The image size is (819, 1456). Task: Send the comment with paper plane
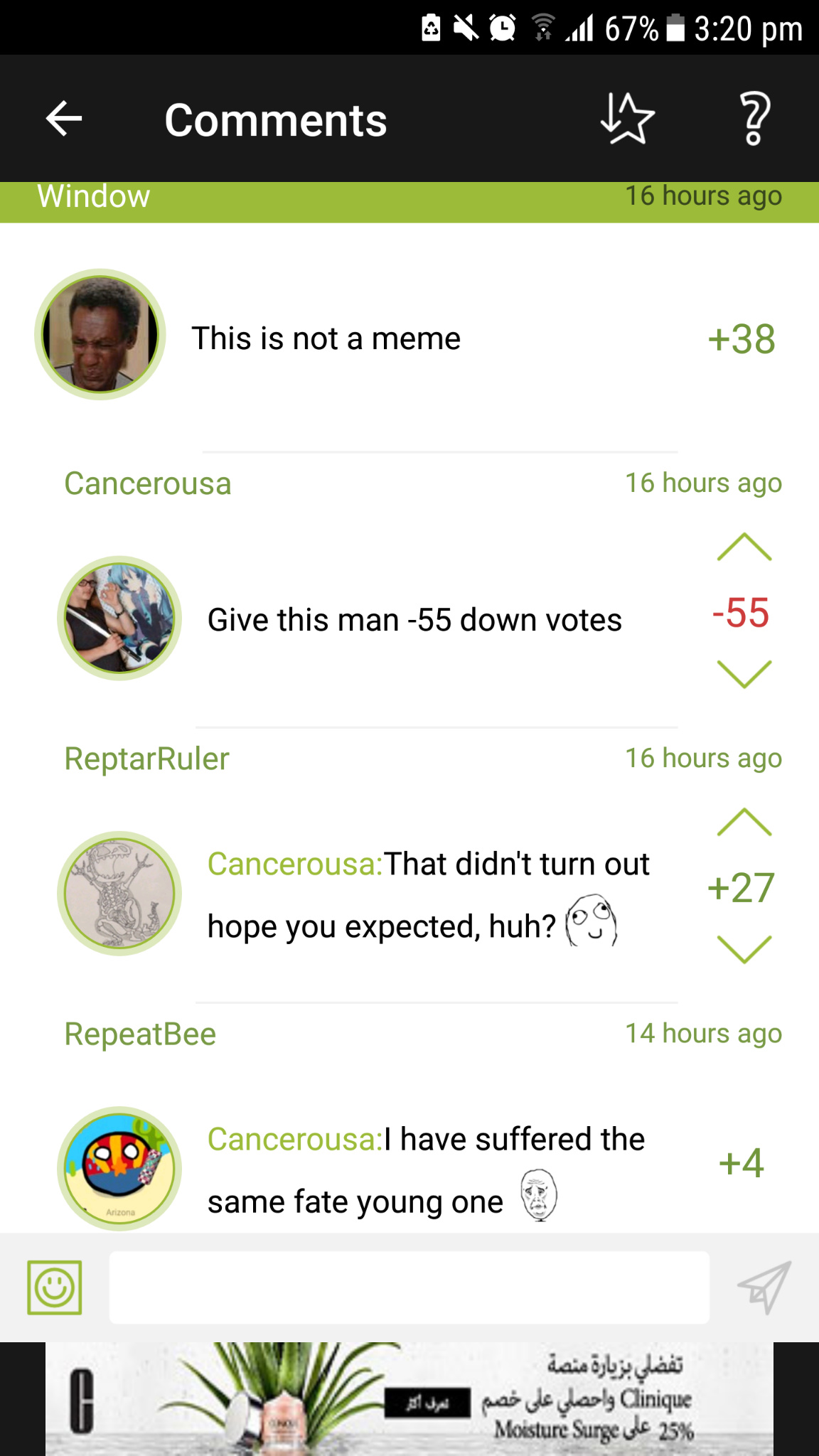tap(764, 1288)
